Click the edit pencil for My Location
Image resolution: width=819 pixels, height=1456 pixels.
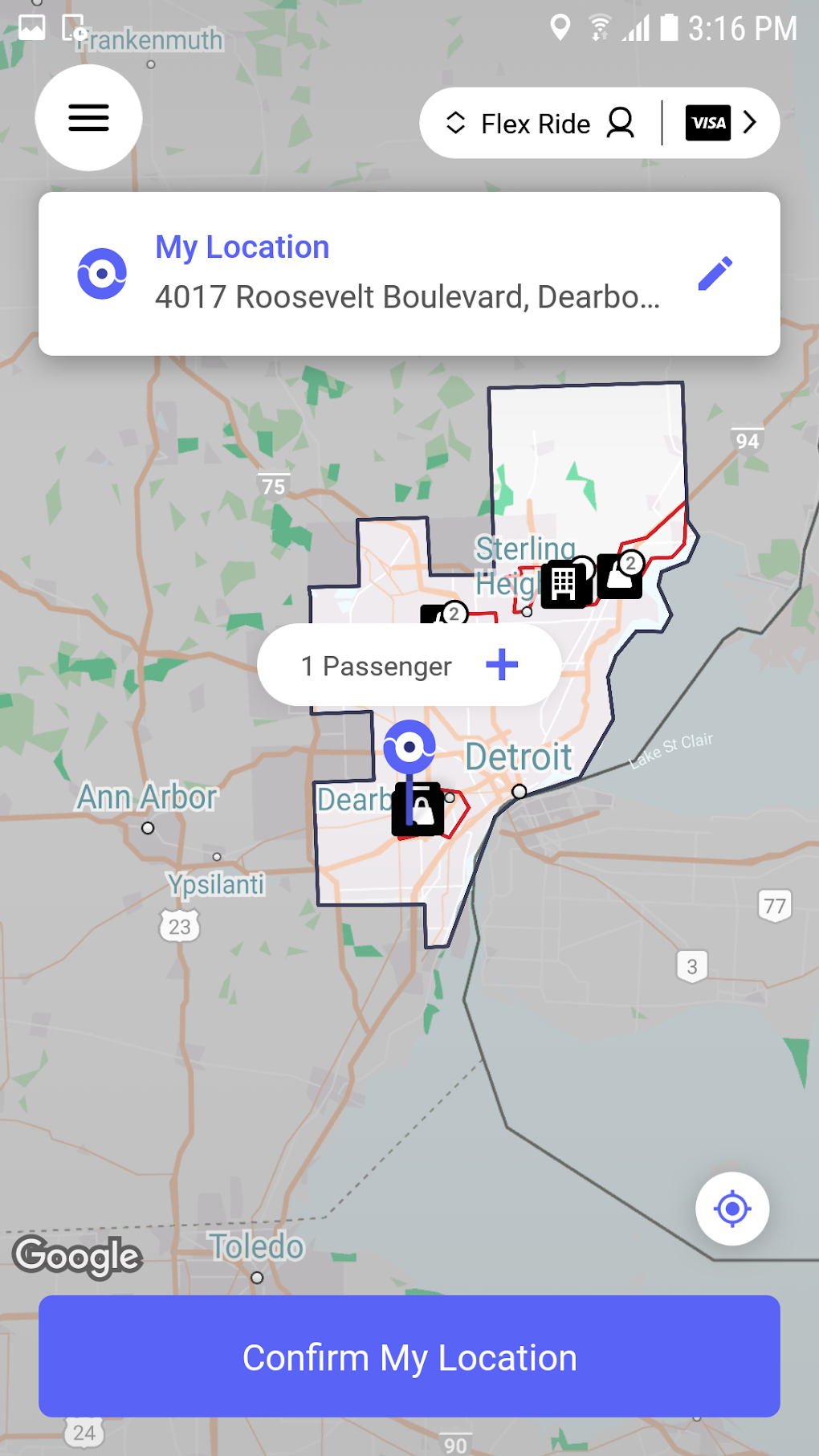coord(717,273)
